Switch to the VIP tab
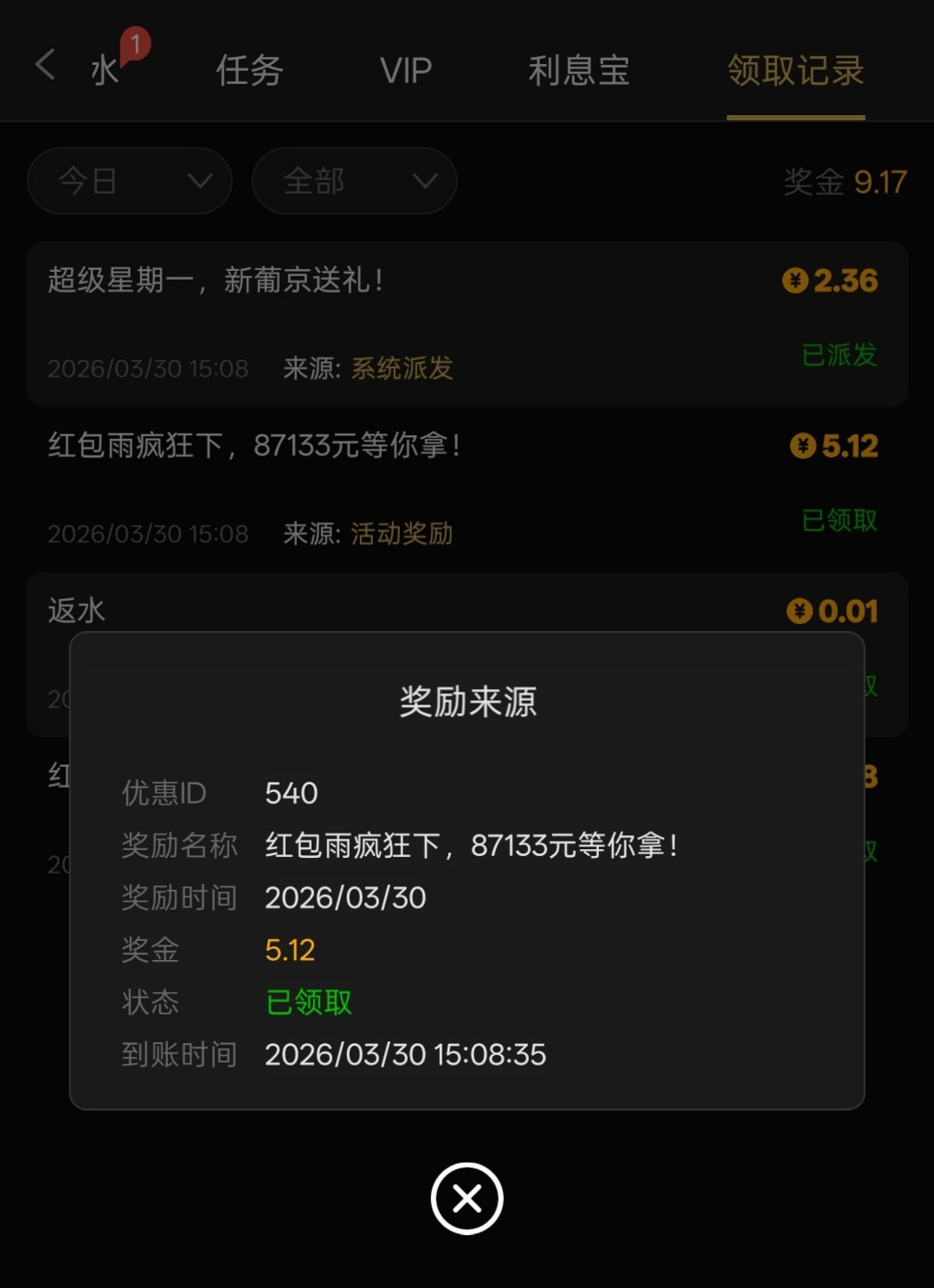Viewport: 934px width, 1288px height. click(405, 70)
